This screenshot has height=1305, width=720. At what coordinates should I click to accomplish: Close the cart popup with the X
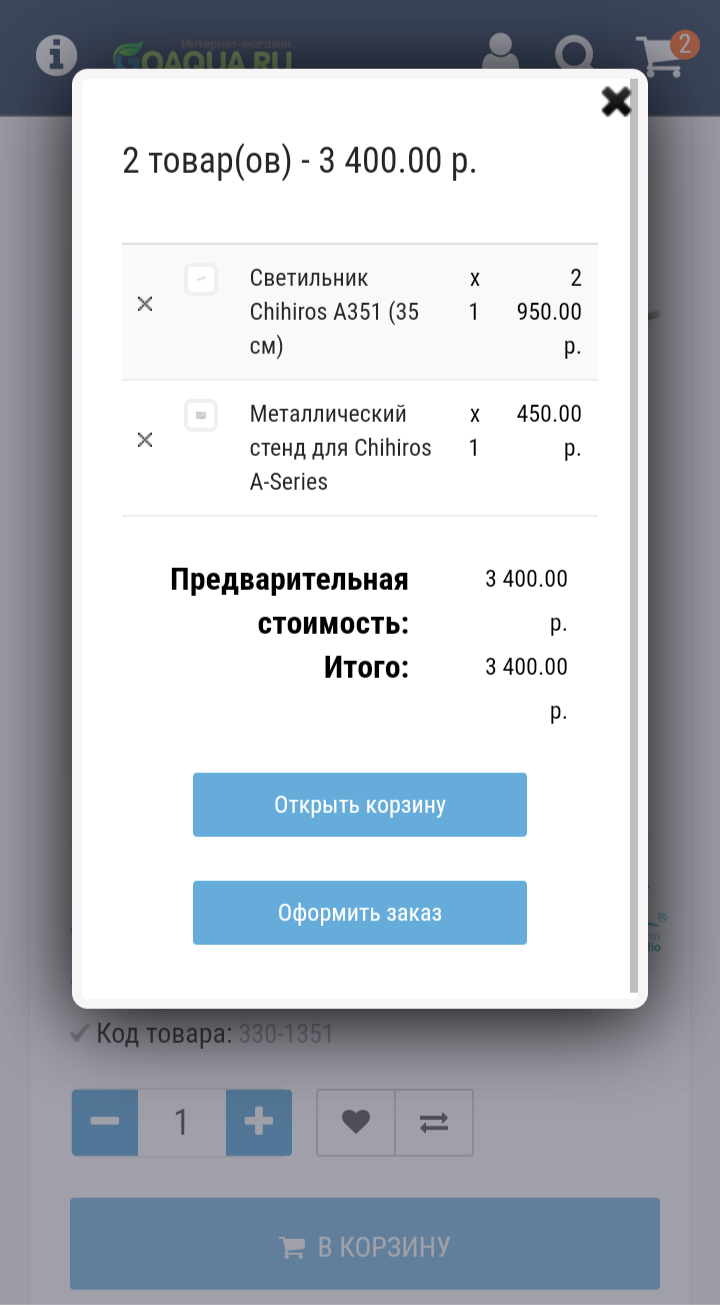(616, 101)
